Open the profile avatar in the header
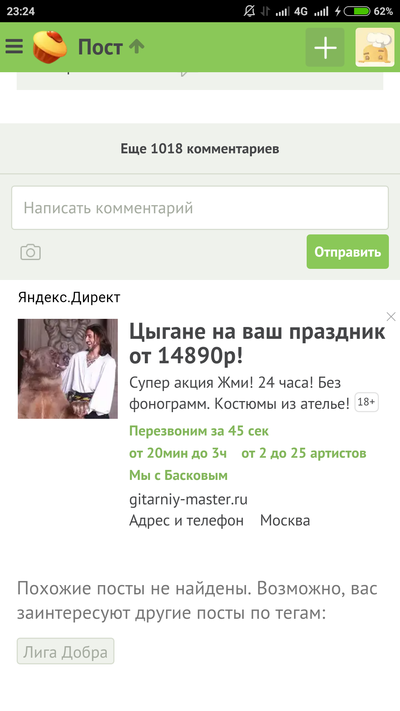Image resolution: width=400 pixels, height=711 pixels. (x=375, y=47)
